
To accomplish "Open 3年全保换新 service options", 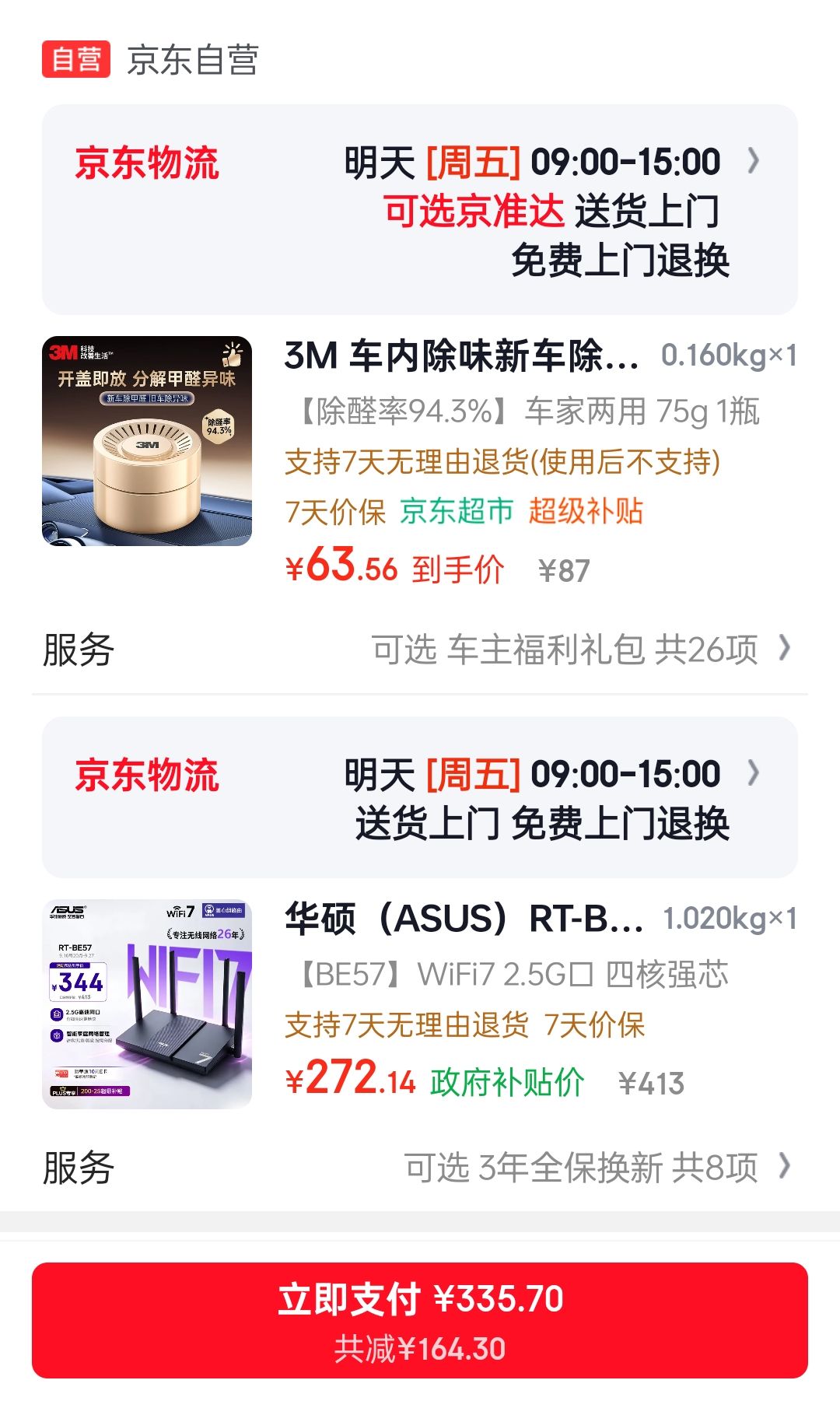I will coord(420,1167).
